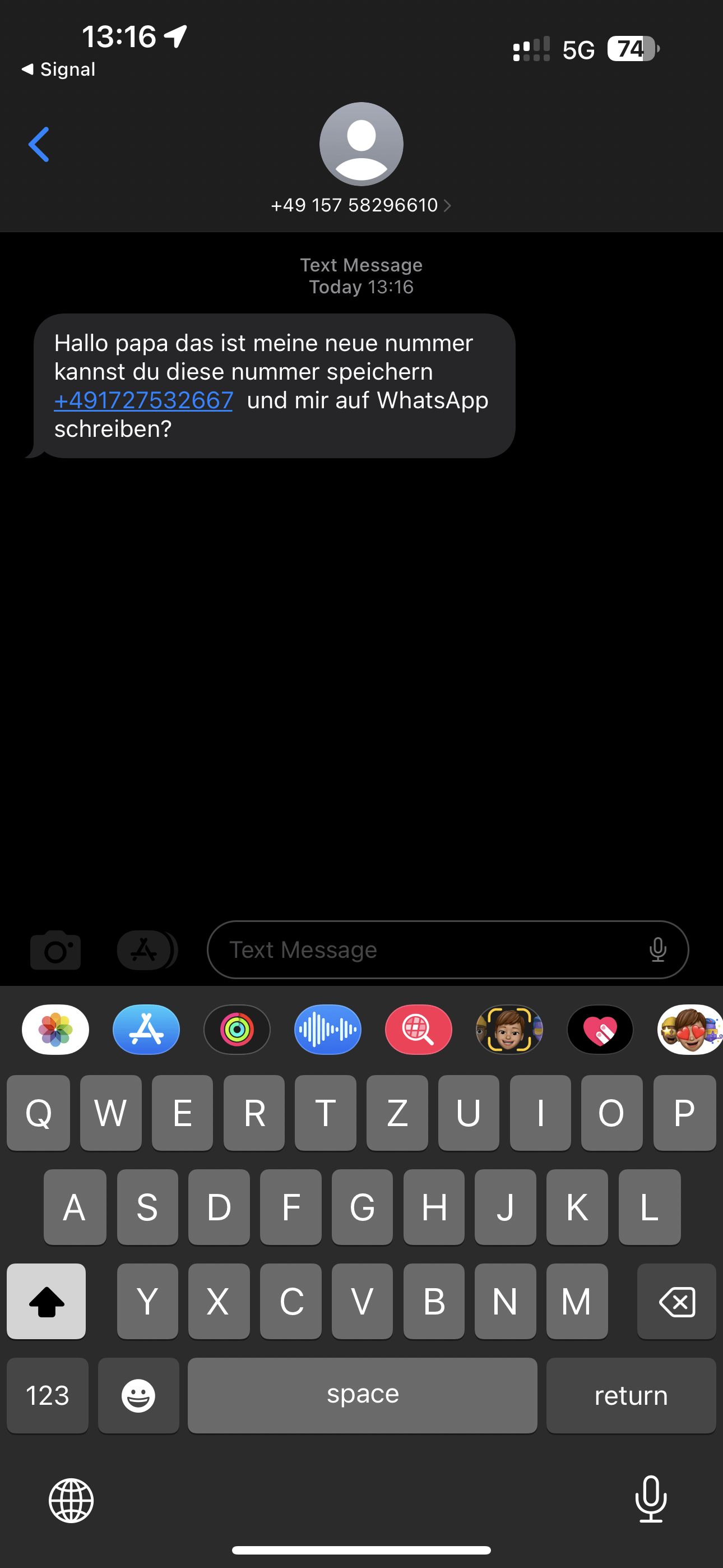Go back to the messages list
Image resolution: width=723 pixels, height=1568 pixels.
tap(39, 145)
